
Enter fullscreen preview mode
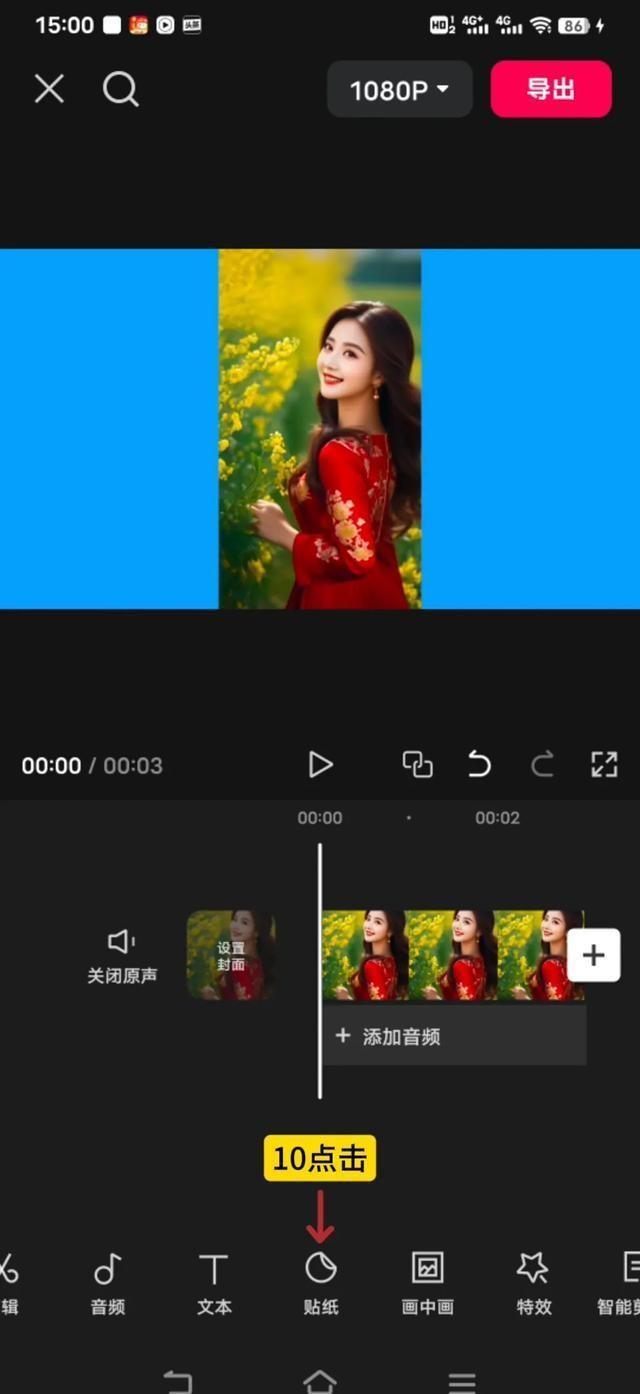click(x=604, y=765)
